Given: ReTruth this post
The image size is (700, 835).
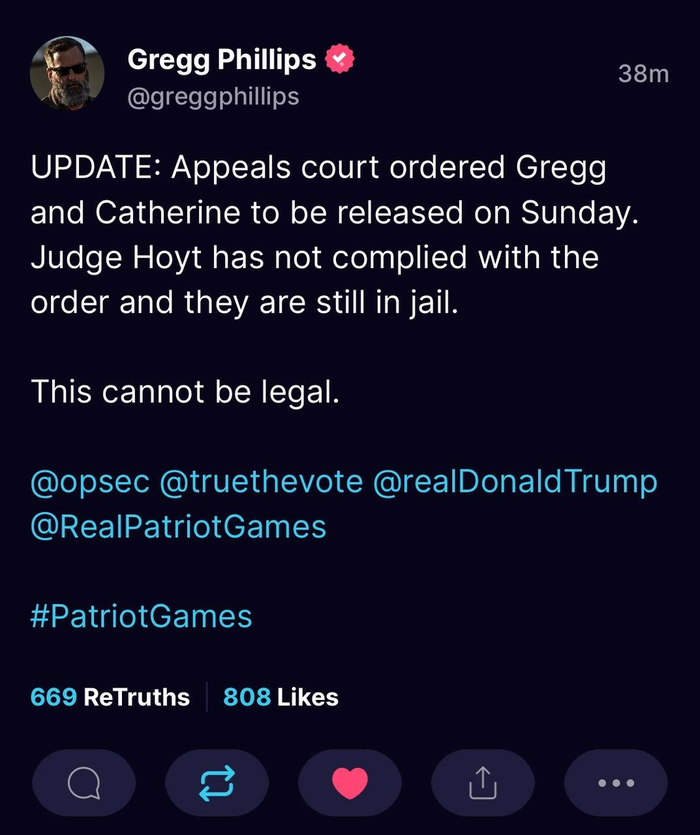Looking at the screenshot, I should coord(216,783).
